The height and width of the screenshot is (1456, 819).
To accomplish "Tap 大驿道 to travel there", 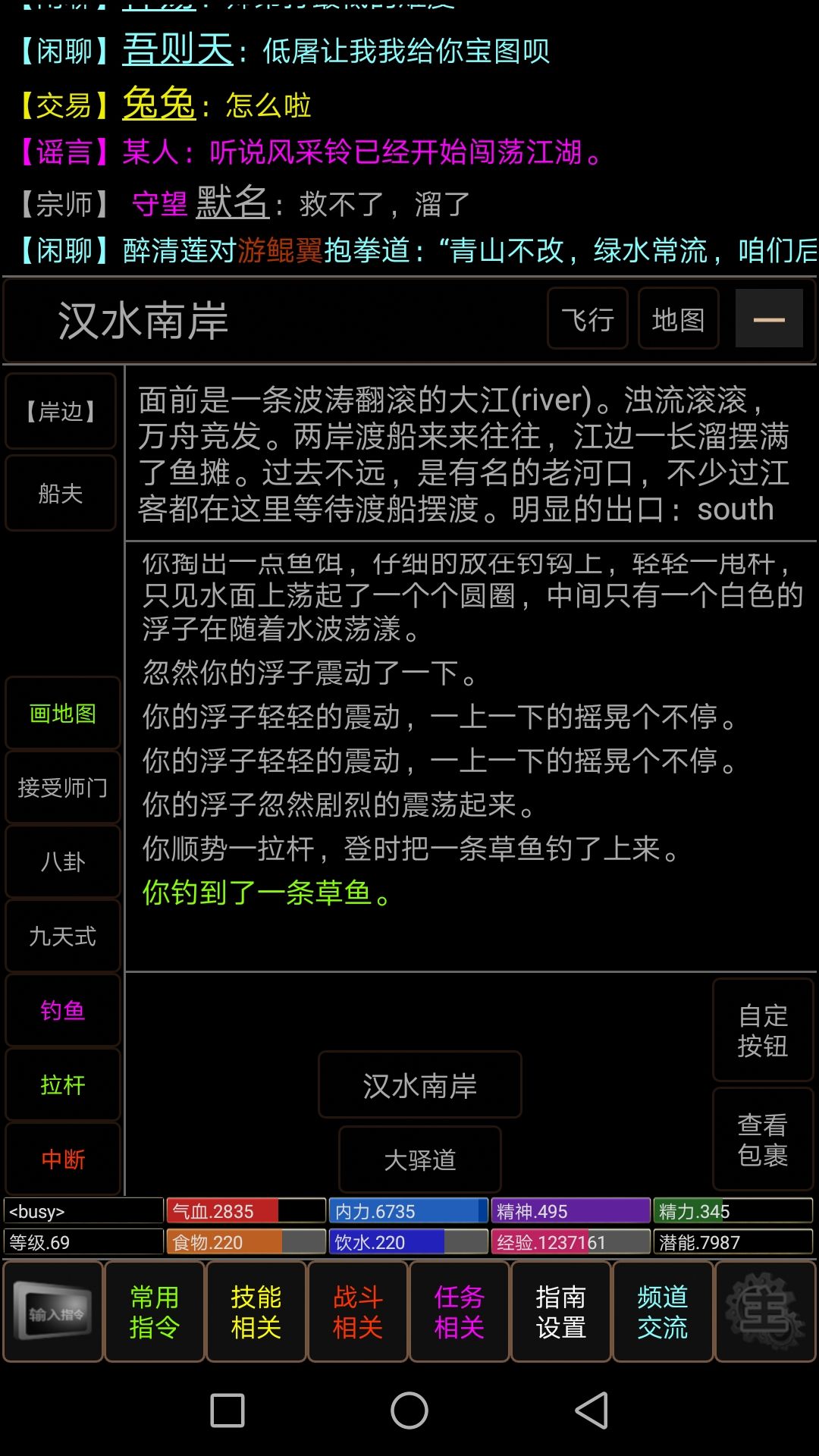I will pyautogui.click(x=422, y=1159).
